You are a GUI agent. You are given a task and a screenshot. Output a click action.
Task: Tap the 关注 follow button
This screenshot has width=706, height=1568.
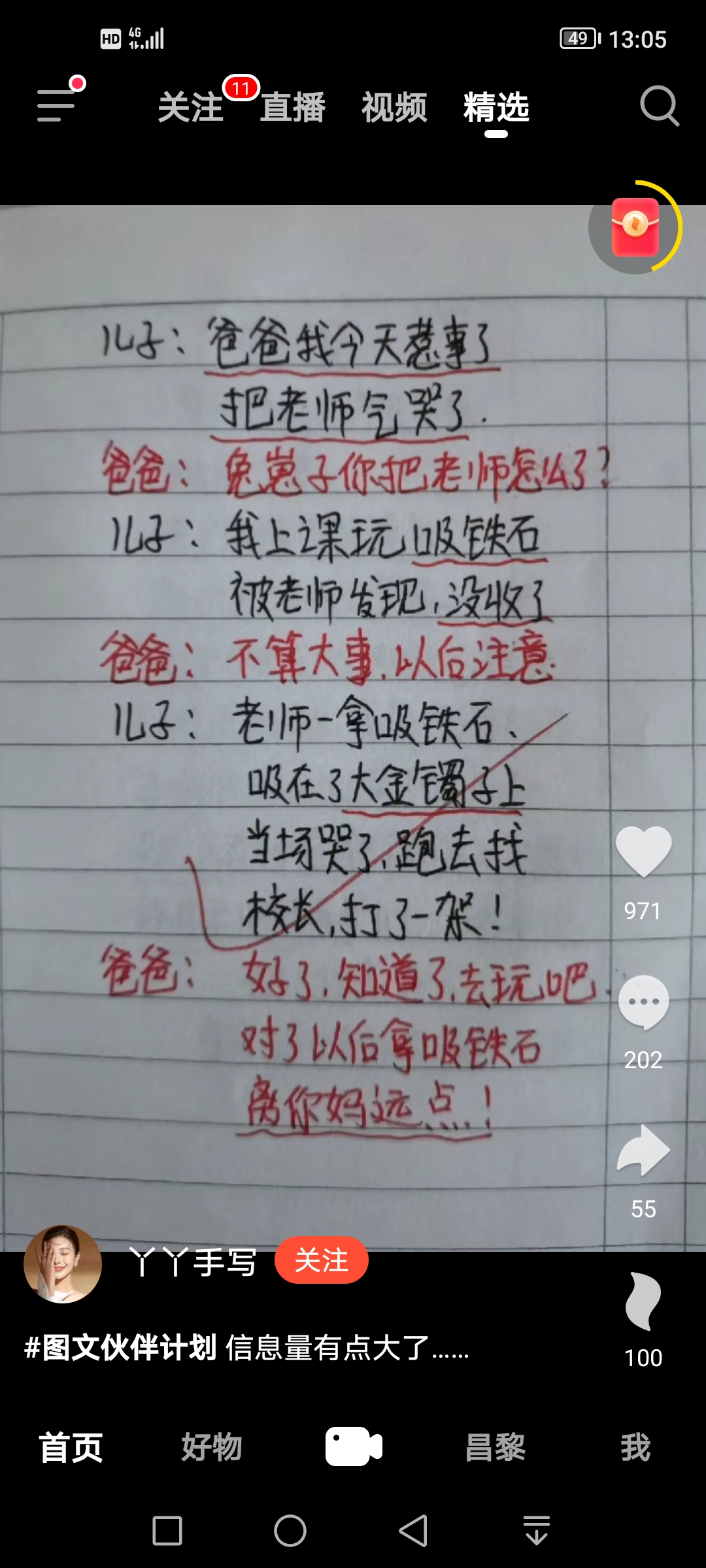321,1259
